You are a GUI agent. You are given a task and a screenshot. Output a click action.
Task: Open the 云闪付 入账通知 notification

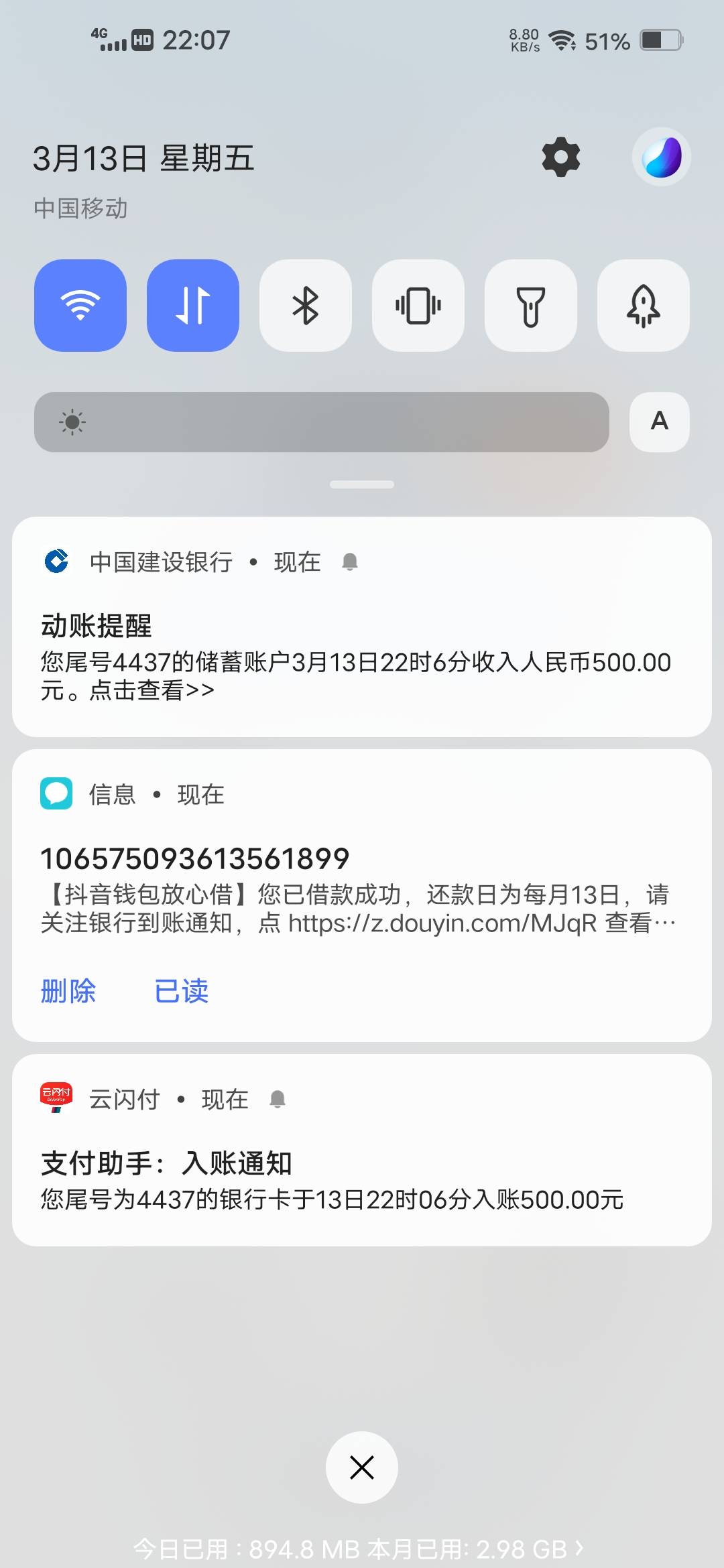(x=362, y=1150)
